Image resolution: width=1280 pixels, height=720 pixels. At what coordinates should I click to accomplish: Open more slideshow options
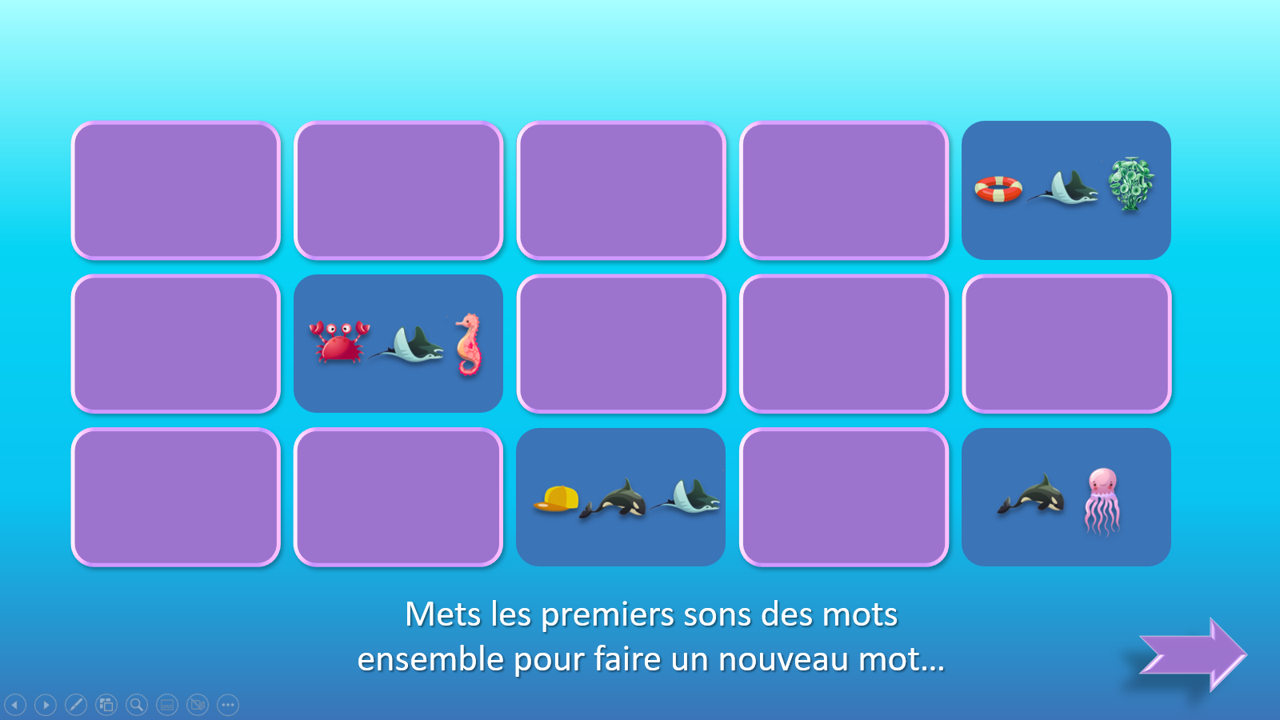click(x=228, y=705)
